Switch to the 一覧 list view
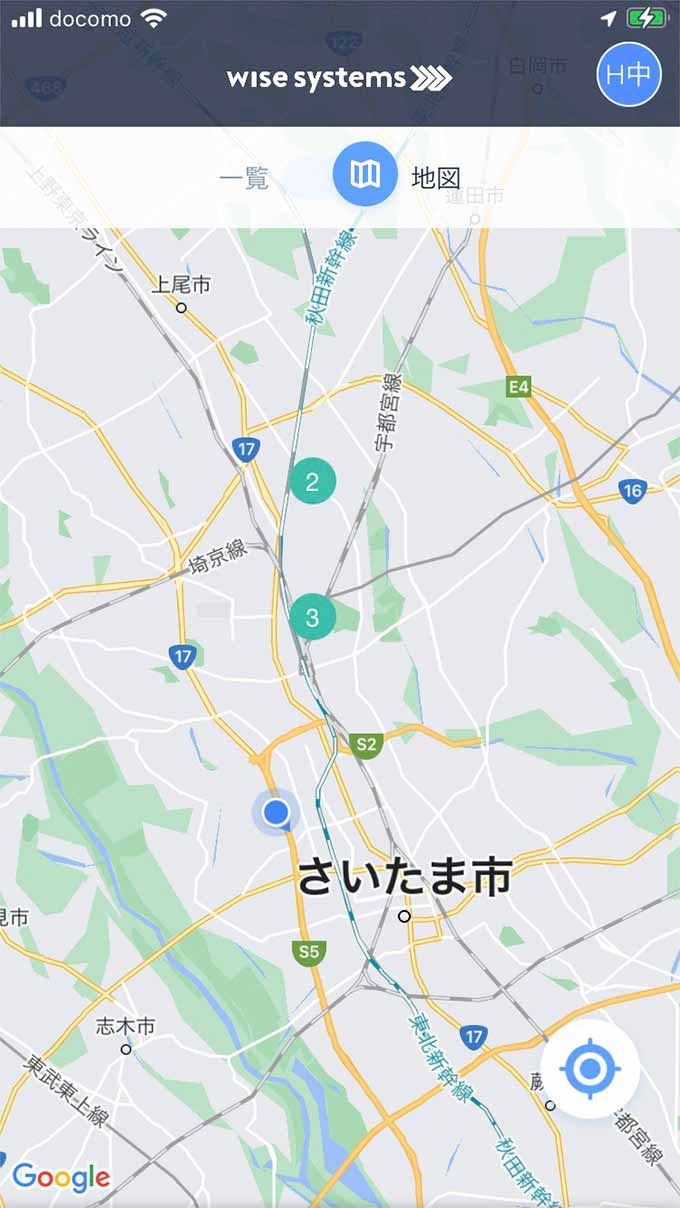 point(245,178)
